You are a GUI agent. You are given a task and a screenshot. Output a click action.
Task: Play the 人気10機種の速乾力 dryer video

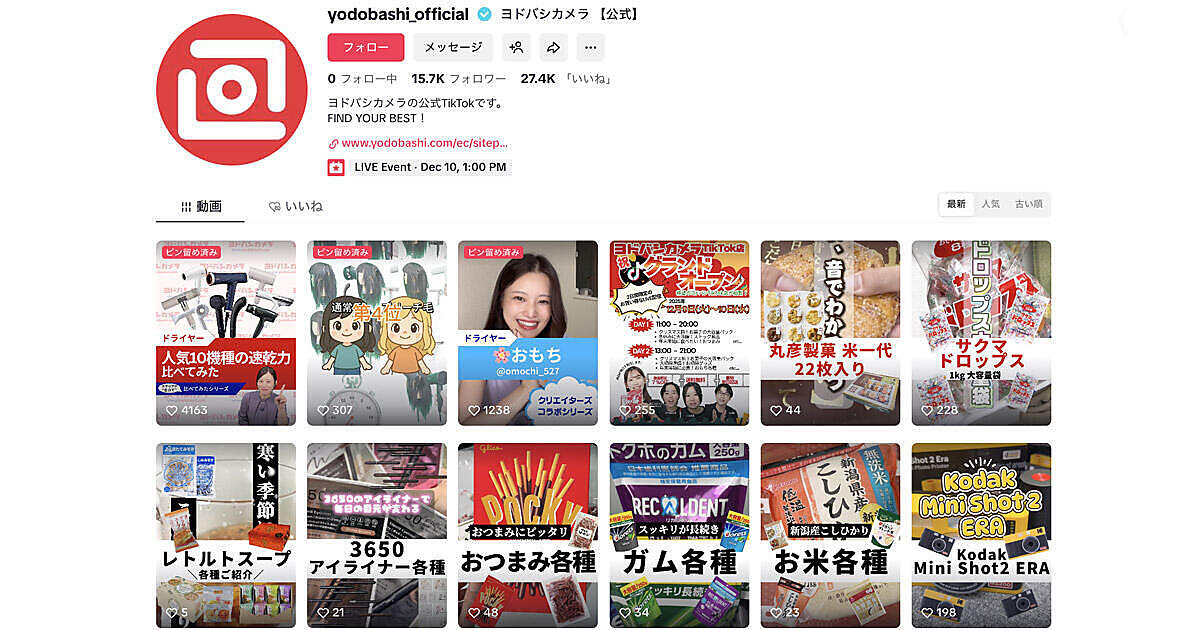[x=226, y=332]
